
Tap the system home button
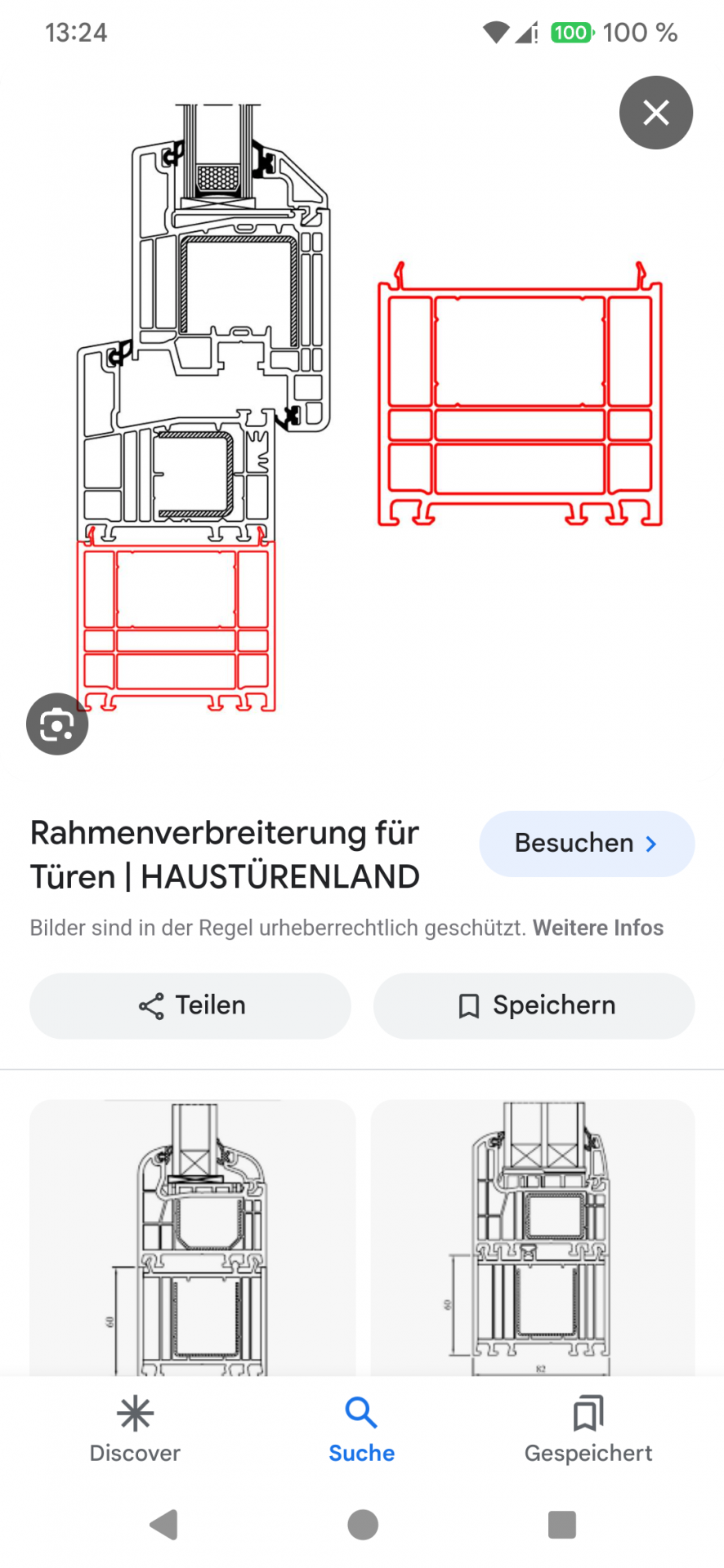pyautogui.click(x=362, y=1524)
